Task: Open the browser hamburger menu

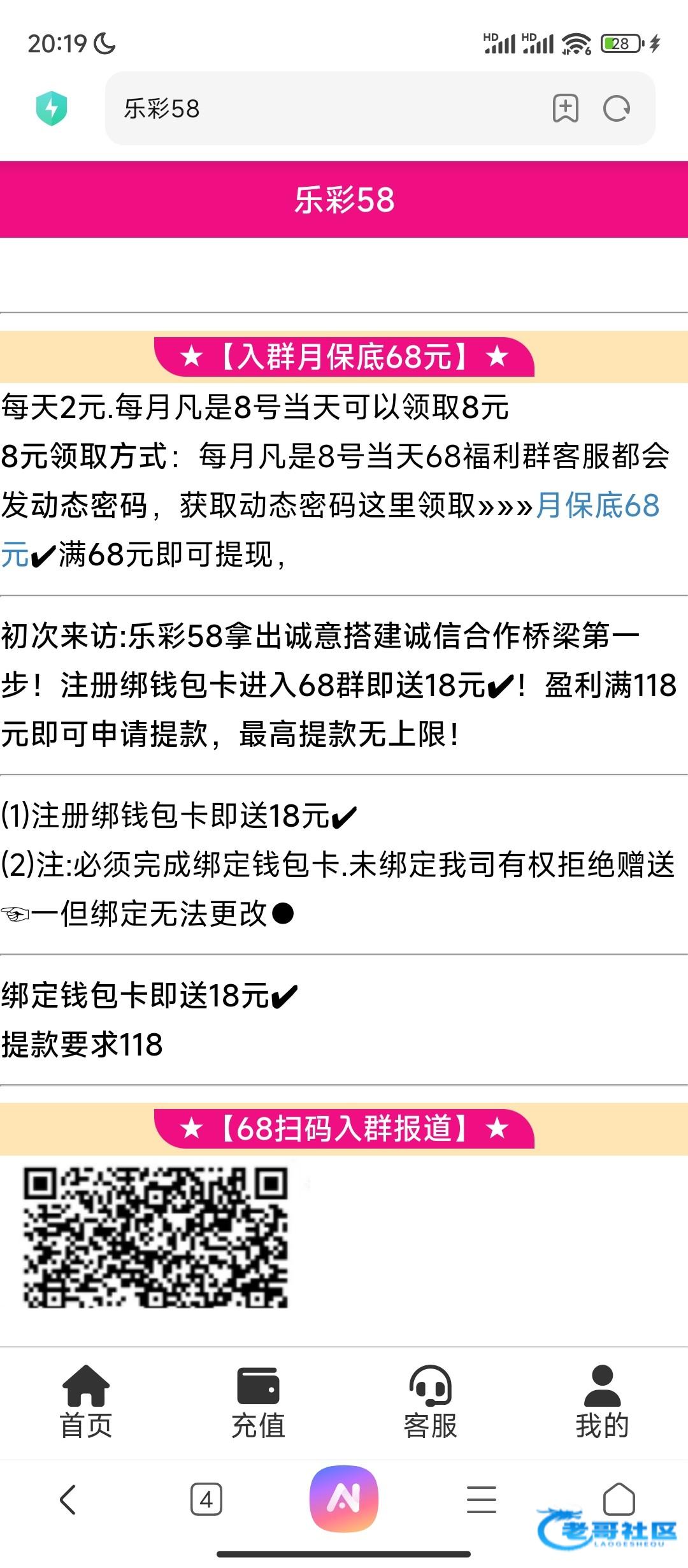Action: [x=482, y=1499]
